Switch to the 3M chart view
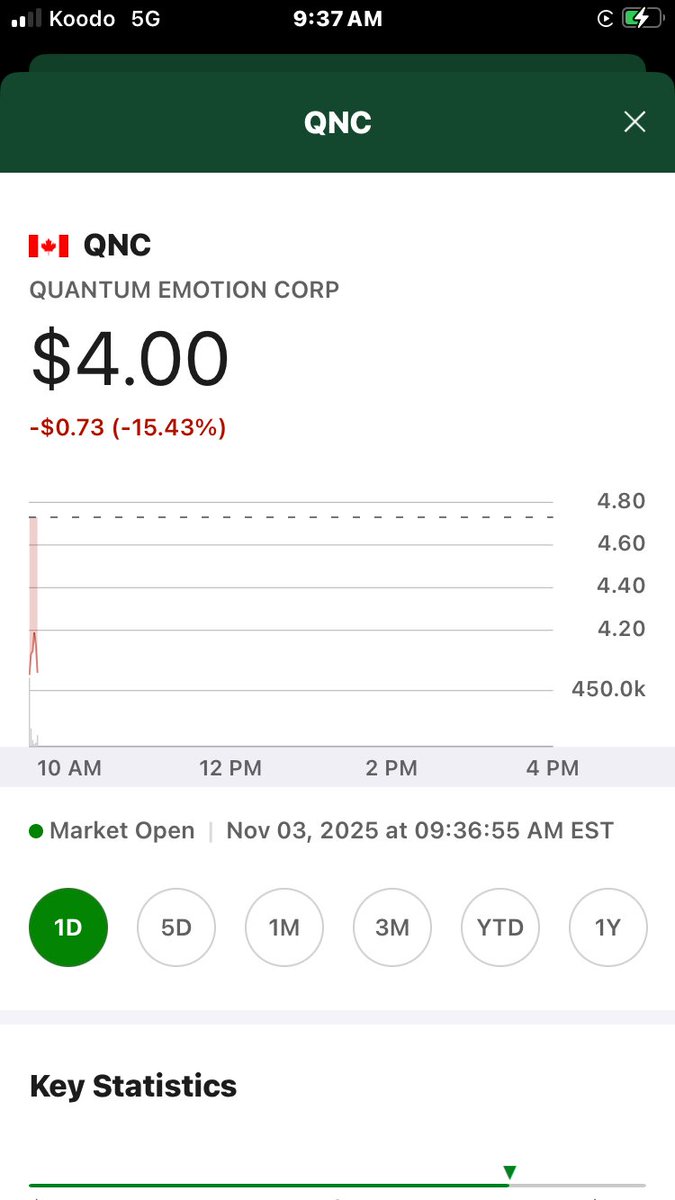Screen dimensions: 675x1200 pos(392,927)
